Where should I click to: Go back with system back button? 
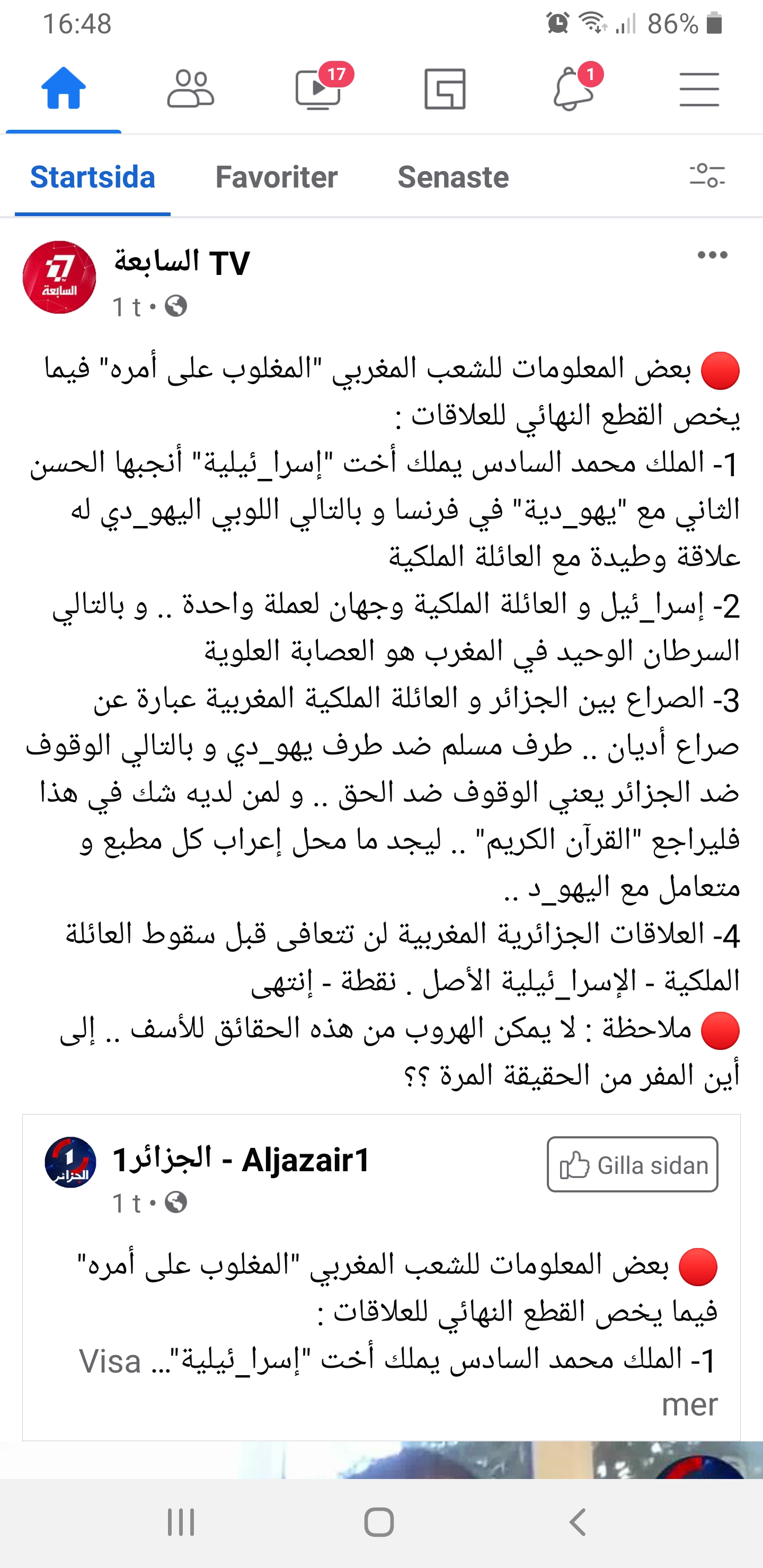click(577, 1522)
